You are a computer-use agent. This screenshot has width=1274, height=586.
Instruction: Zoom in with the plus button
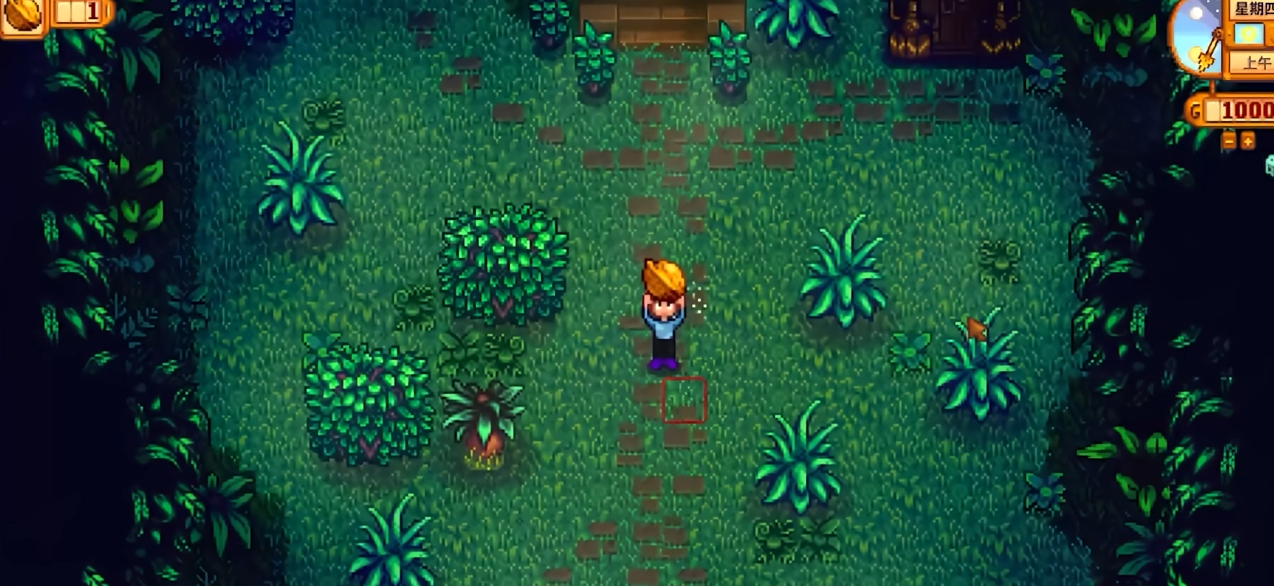[x=1248, y=141]
